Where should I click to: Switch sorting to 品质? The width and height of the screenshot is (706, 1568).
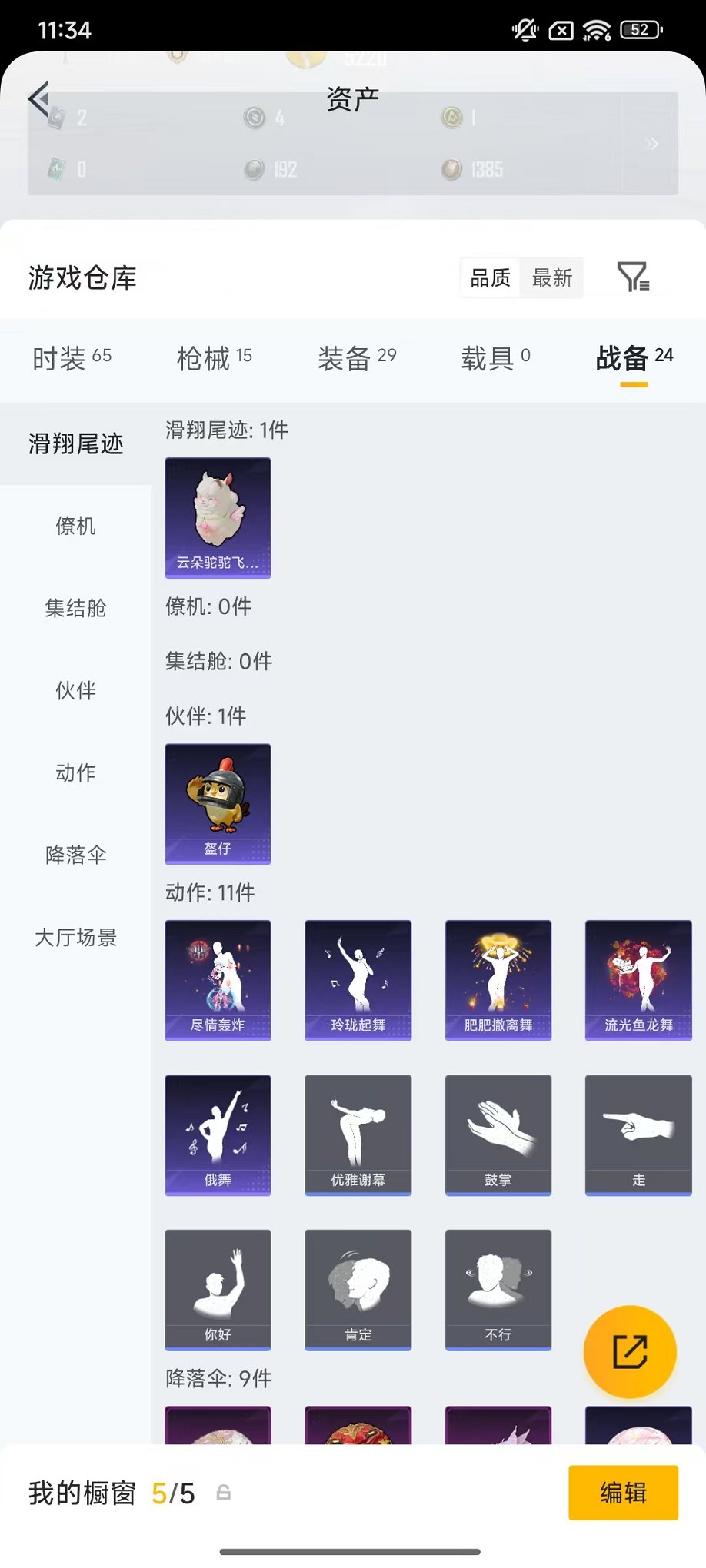coord(490,277)
